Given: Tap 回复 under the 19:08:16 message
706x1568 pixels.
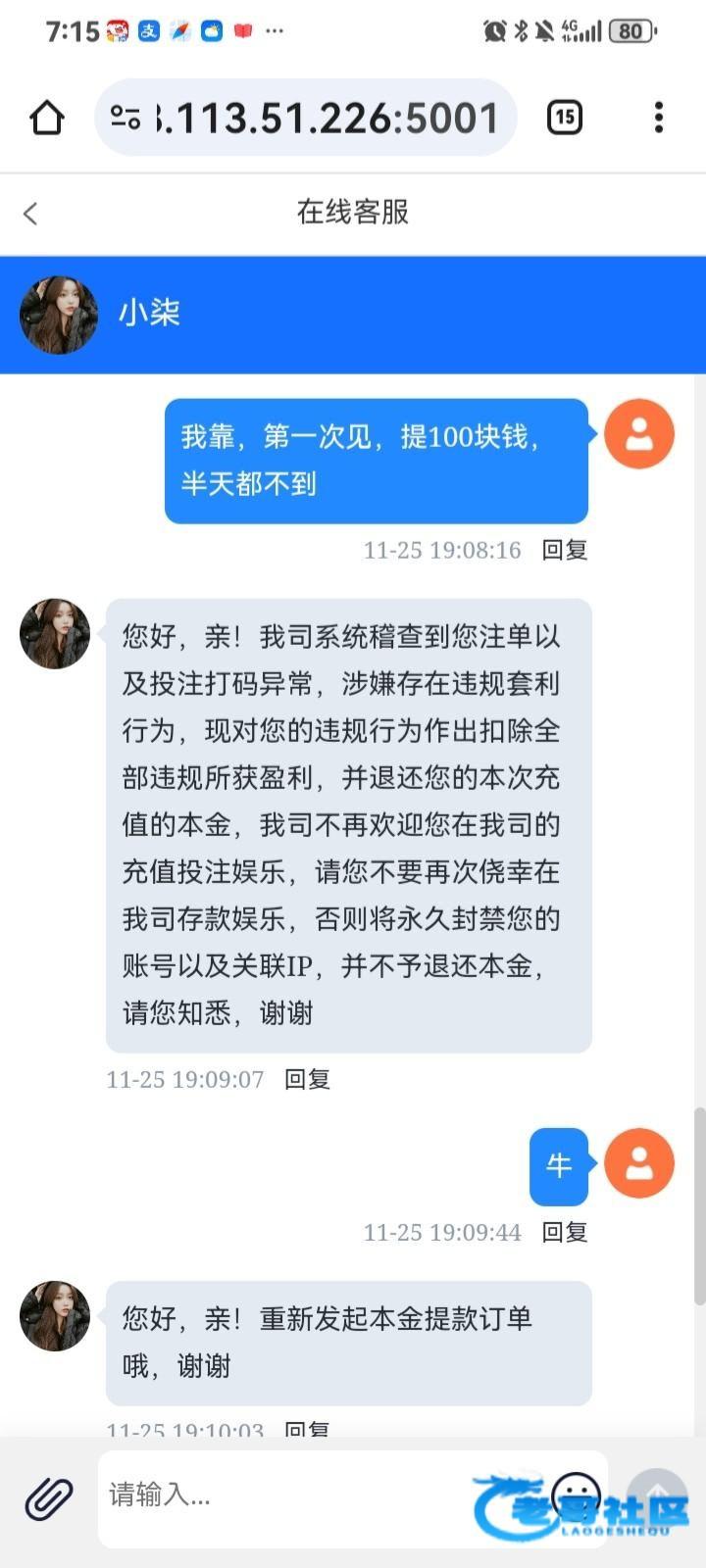Looking at the screenshot, I should [565, 550].
